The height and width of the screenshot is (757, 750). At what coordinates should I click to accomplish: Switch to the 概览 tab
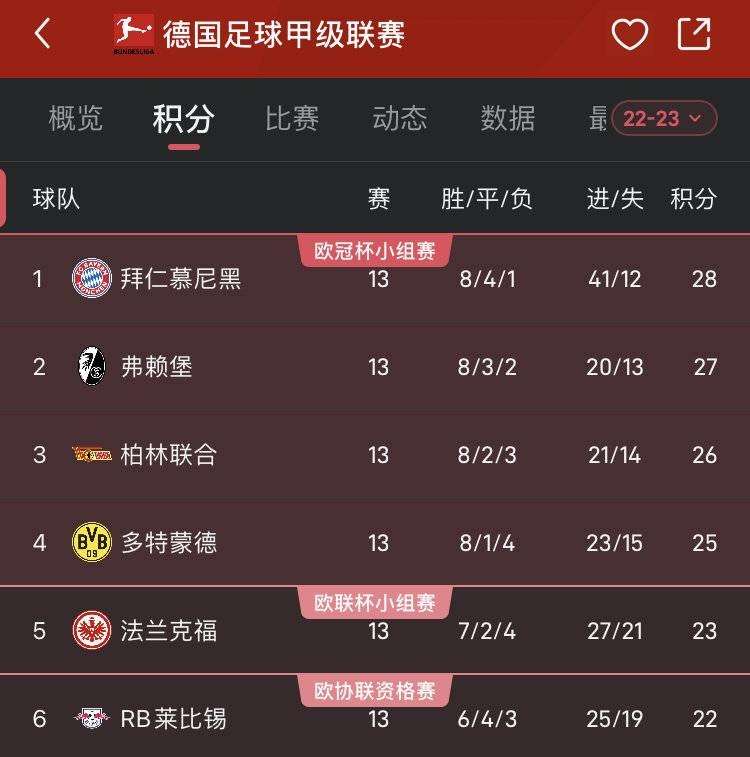pos(76,119)
